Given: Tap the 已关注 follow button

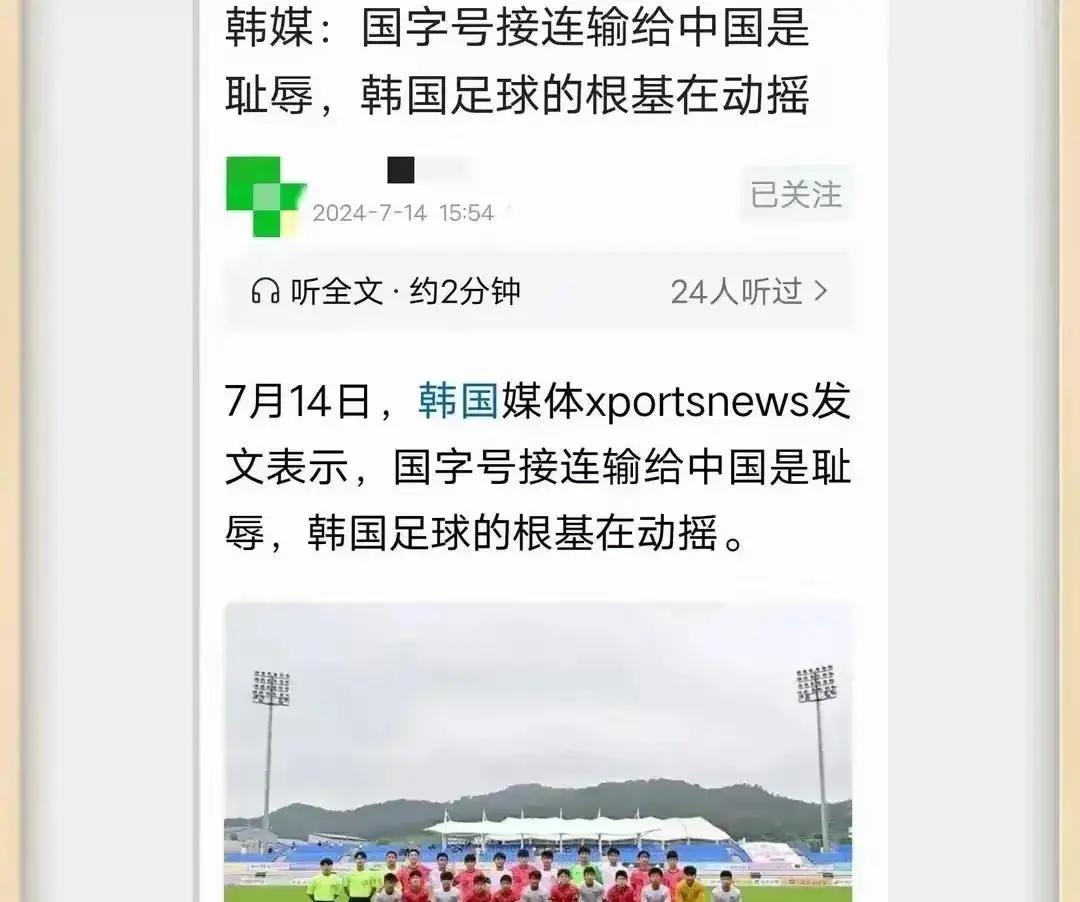Looking at the screenshot, I should pos(796,194).
